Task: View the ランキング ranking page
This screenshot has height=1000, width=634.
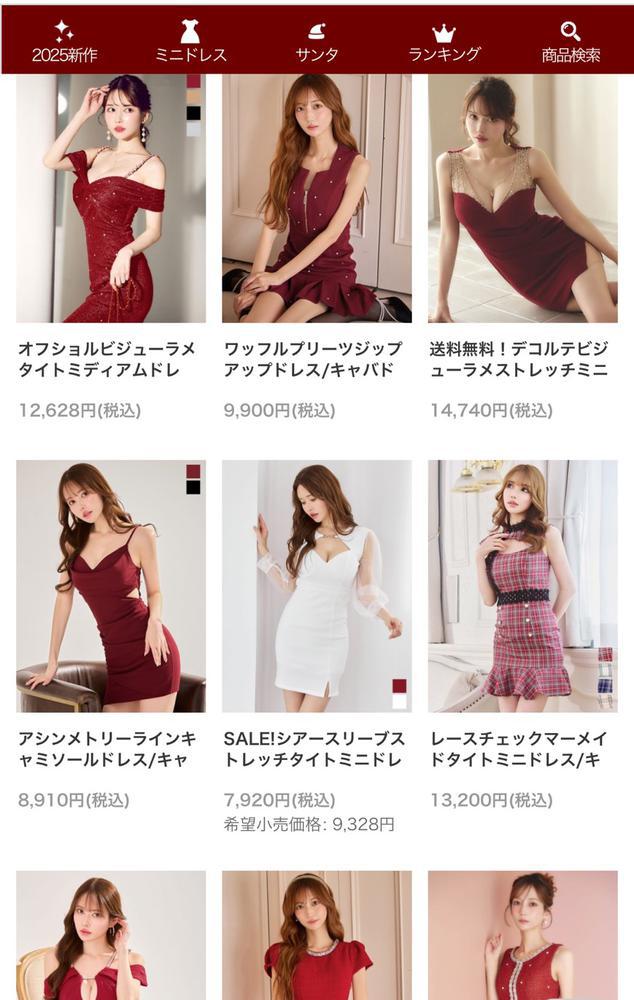Action: [444, 42]
